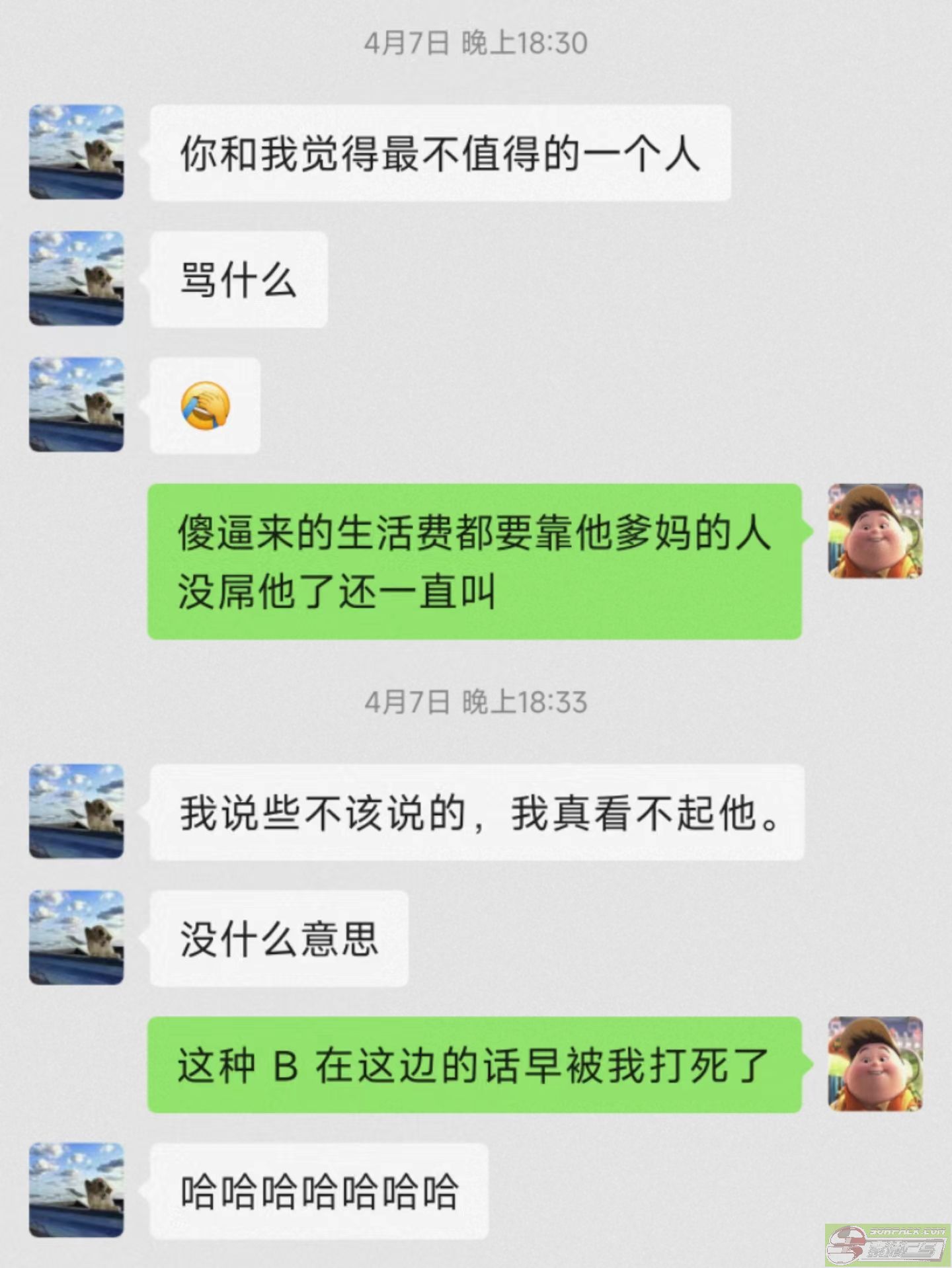Tap the avatar beside 傻逼来的生活费 message
Image resolution: width=952 pixels, height=1268 pixels.
coord(875,531)
